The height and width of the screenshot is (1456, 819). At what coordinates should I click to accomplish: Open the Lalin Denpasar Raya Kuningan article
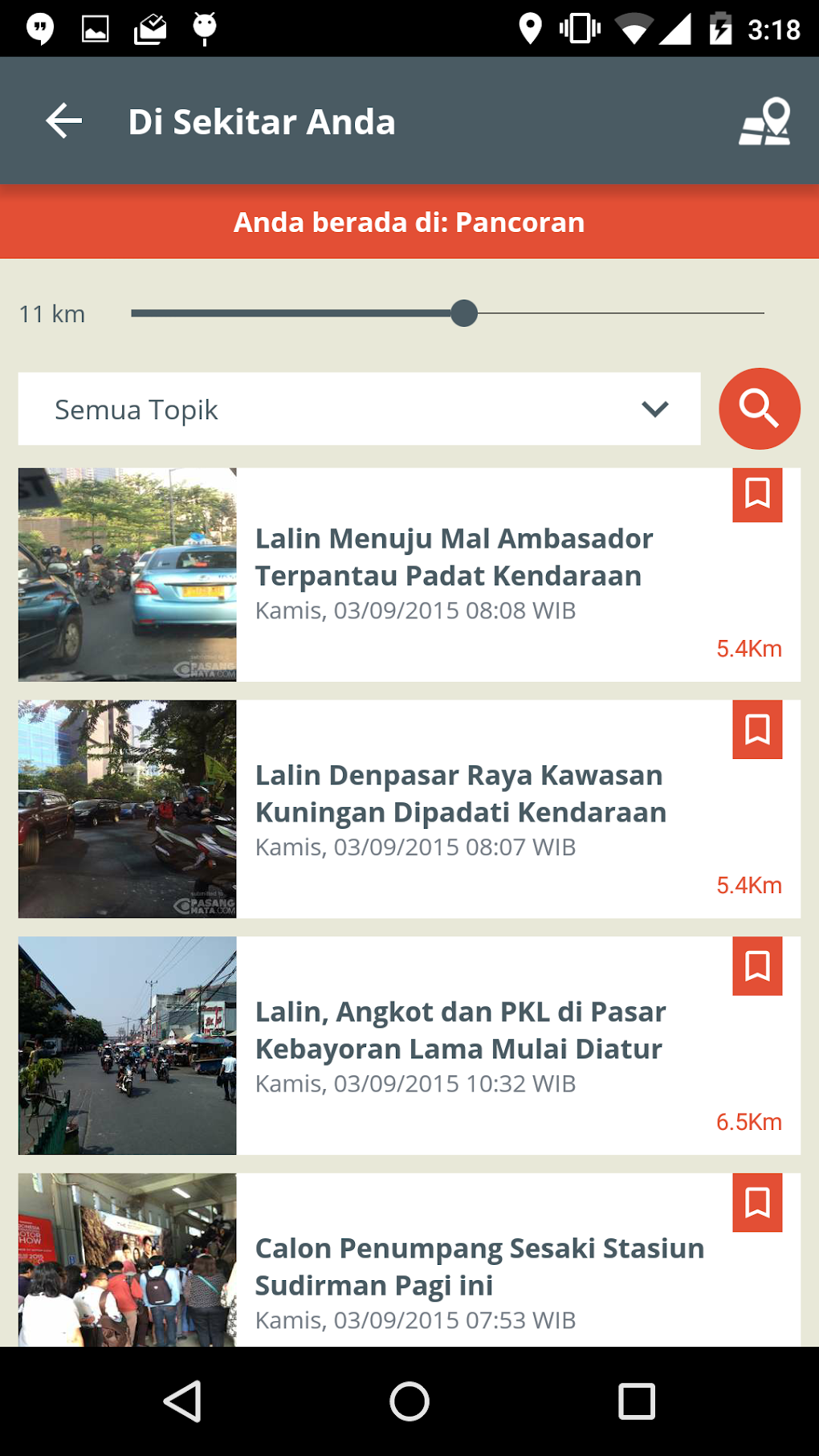[460, 793]
